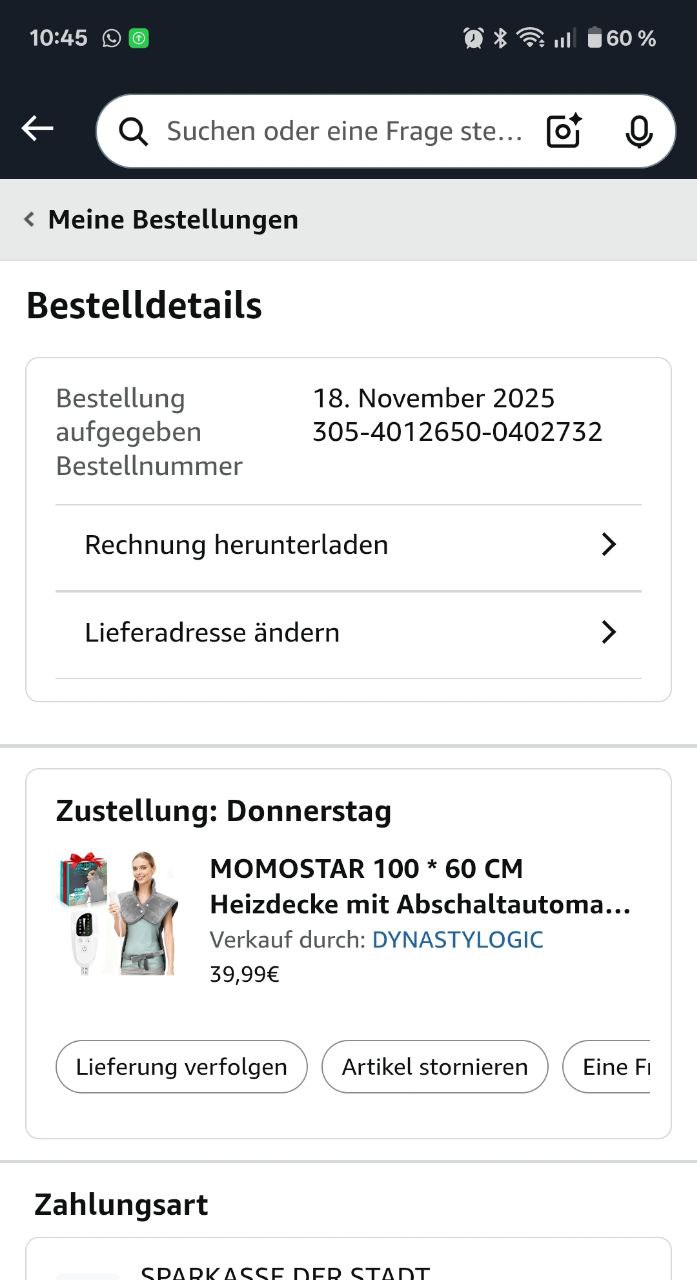Open Lieferadresse ändern
This screenshot has height=1280, width=697.
[348, 632]
